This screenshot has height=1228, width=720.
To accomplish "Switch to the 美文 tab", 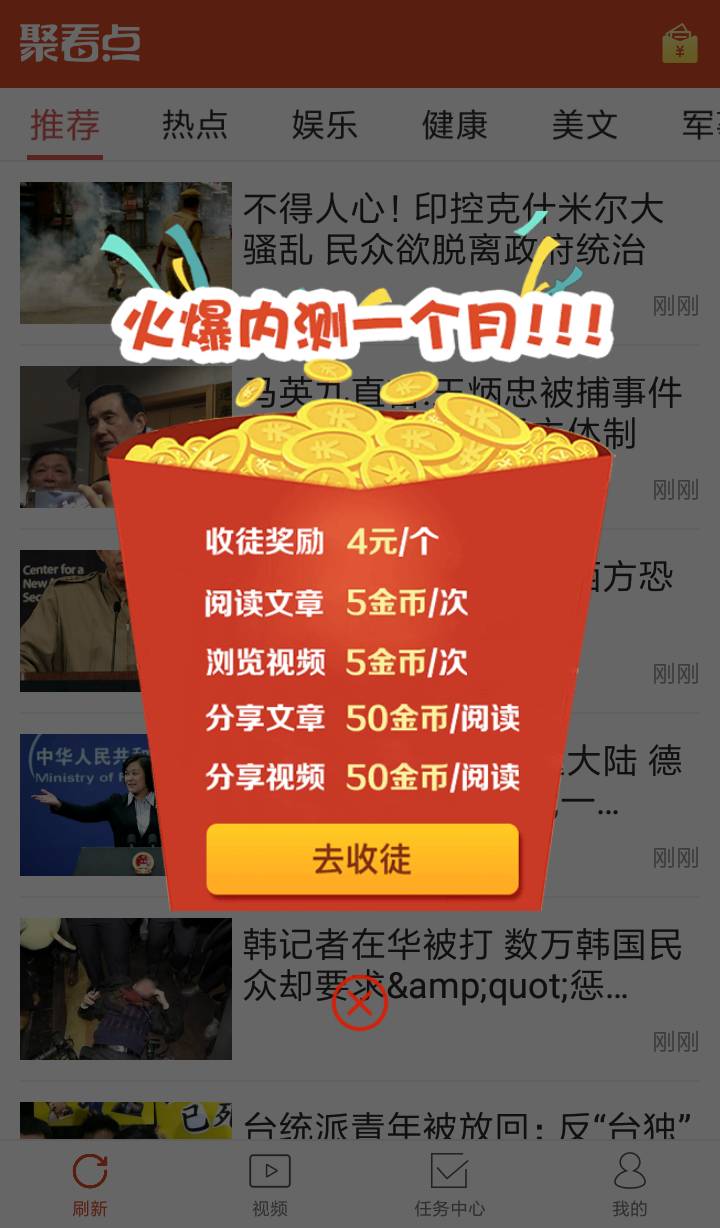I will tap(585, 125).
